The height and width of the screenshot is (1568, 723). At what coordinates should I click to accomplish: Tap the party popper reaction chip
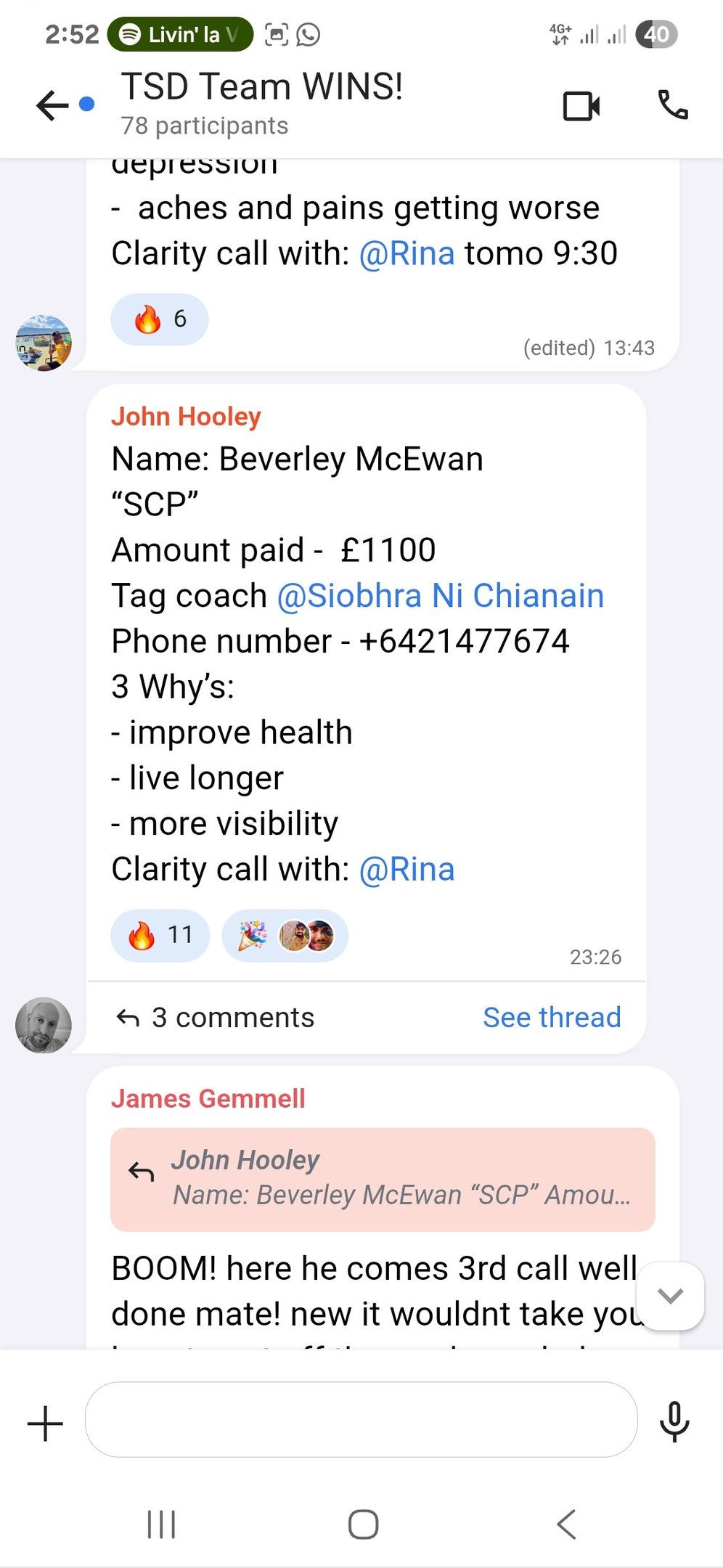tap(285, 935)
